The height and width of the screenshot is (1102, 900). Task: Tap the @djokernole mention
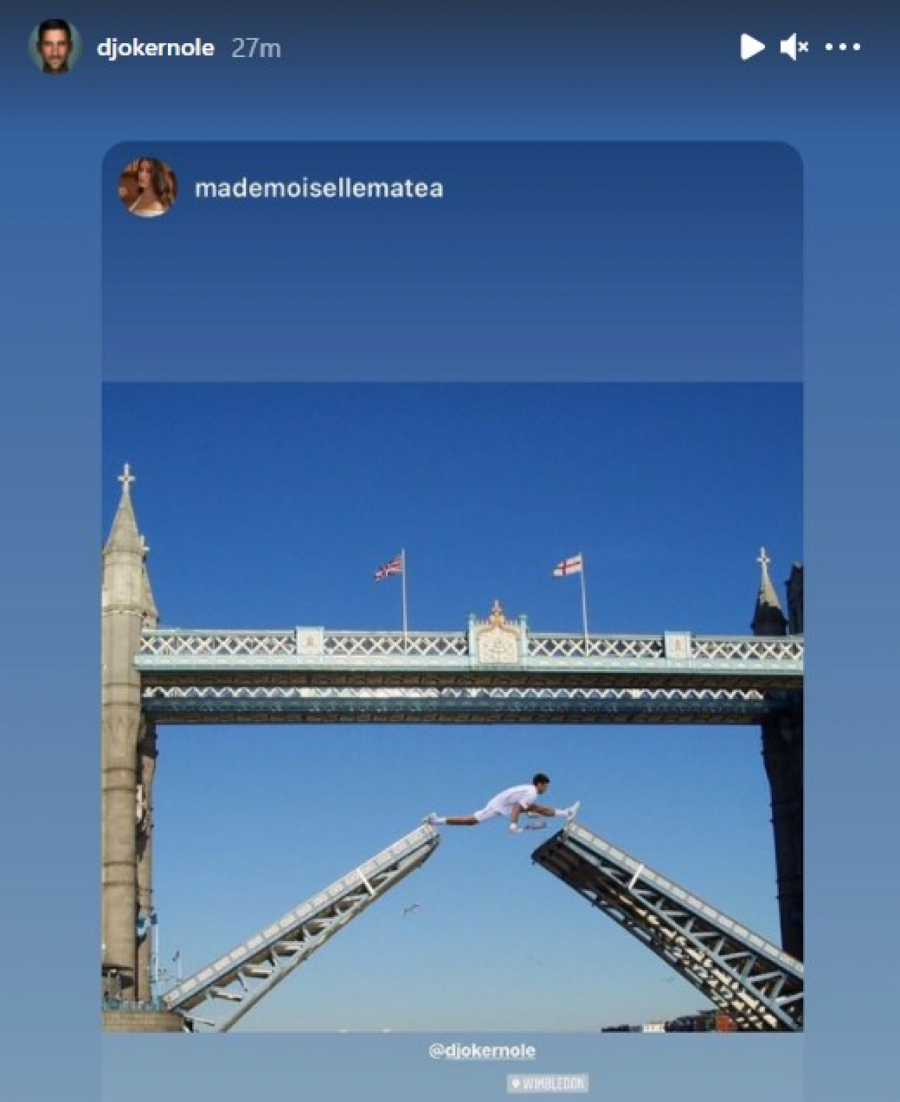[482, 1051]
